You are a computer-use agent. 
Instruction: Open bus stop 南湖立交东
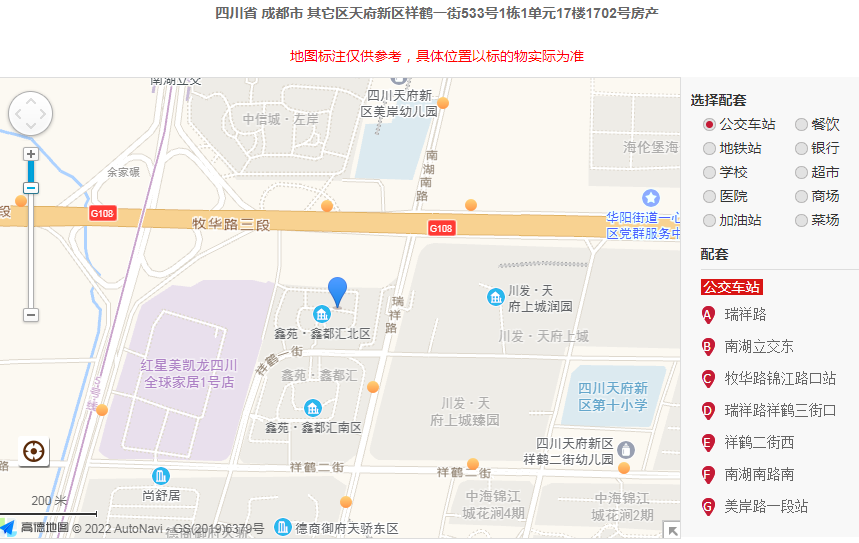[x=759, y=347]
